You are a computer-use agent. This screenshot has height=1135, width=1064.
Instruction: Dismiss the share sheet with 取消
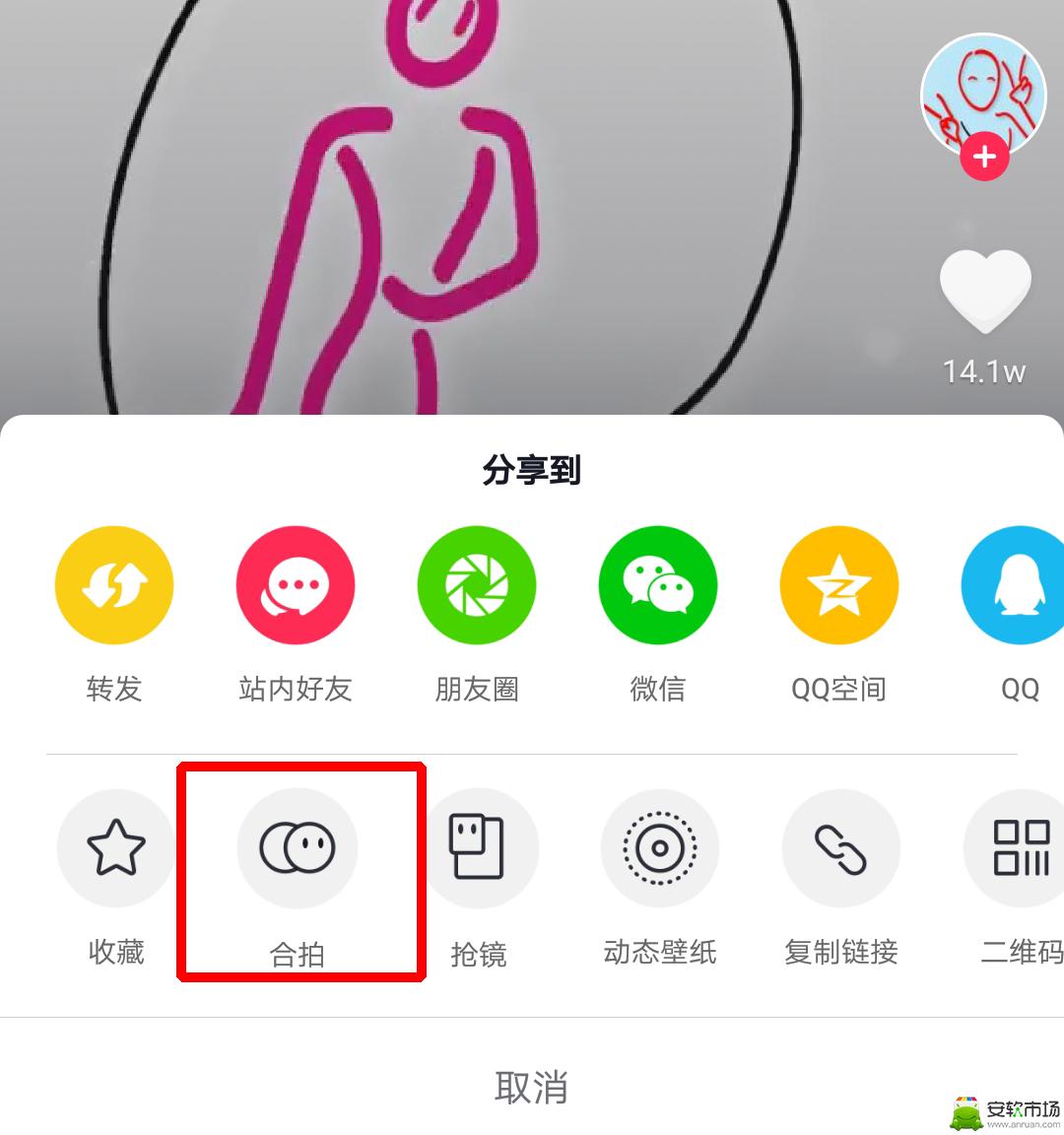(x=532, y=1088)
